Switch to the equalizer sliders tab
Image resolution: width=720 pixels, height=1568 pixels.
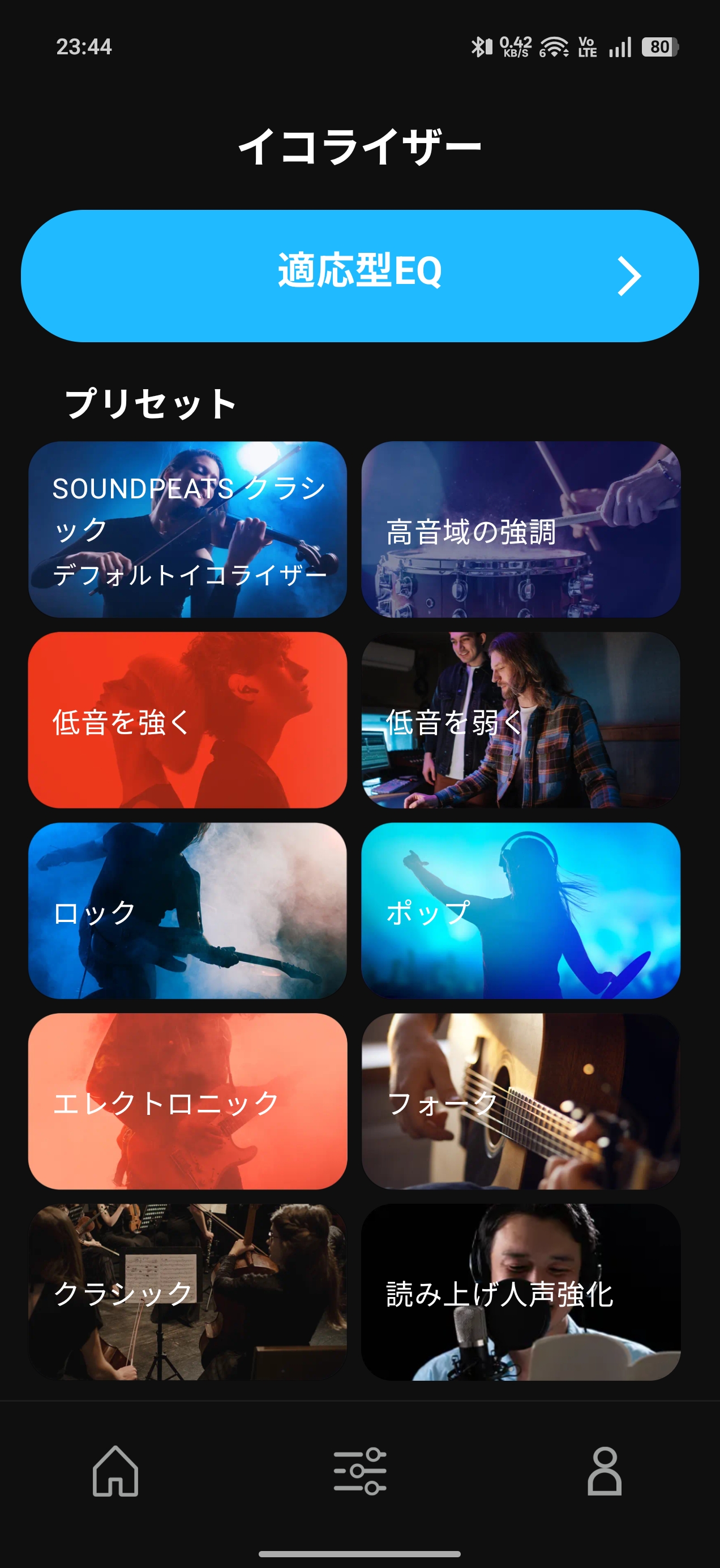pyautogui.click(x=359, y=1471)
